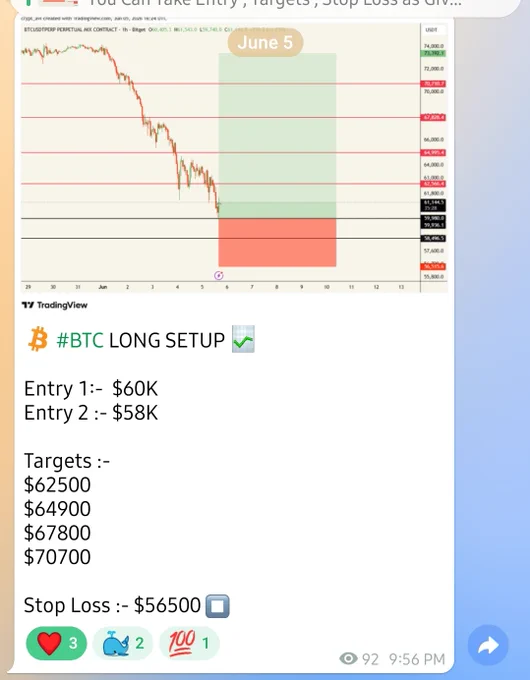This screenshot has width=530, height=680.
Task: React with the 100 emoji chip
Action: (x=189, y=643)
